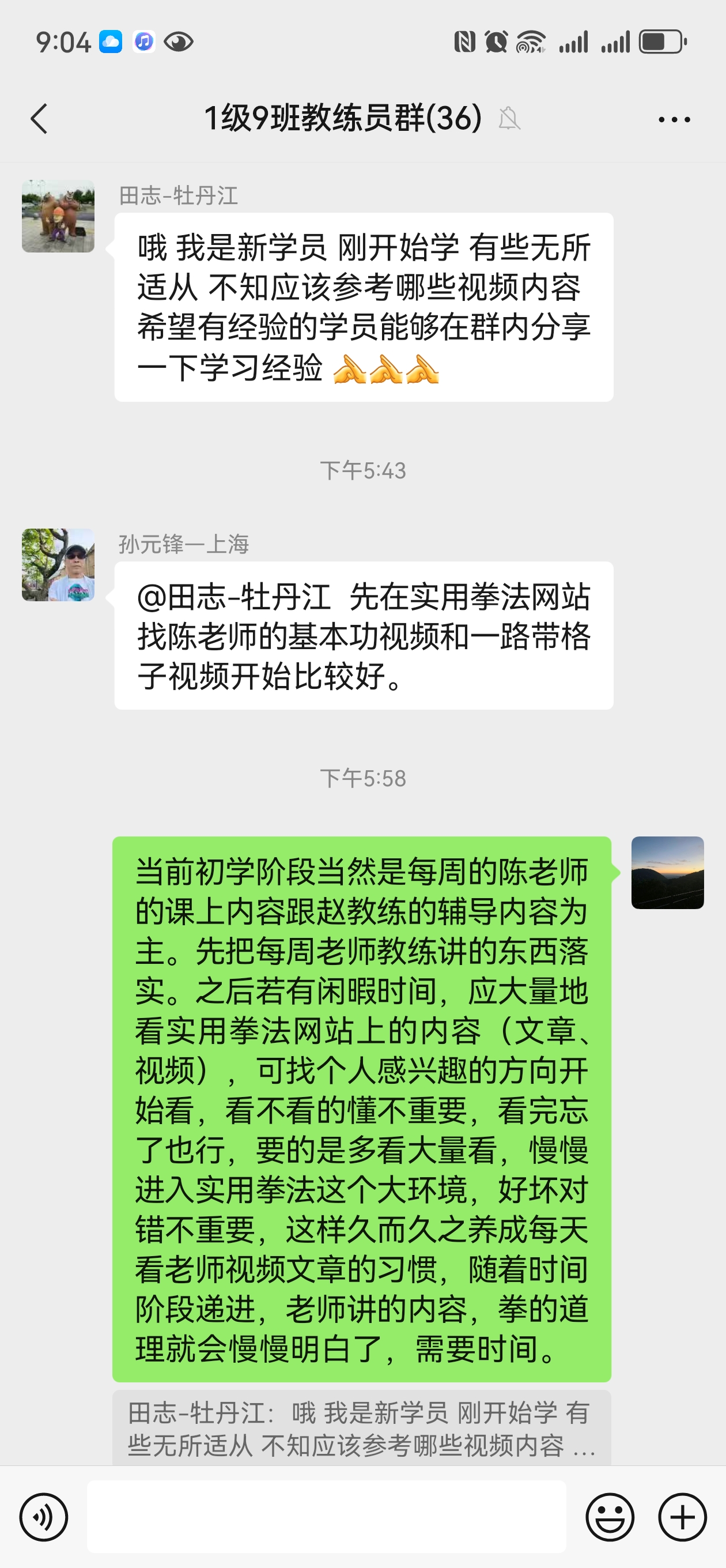
Task: Go back from the group chat
Action: coord(39,118)
